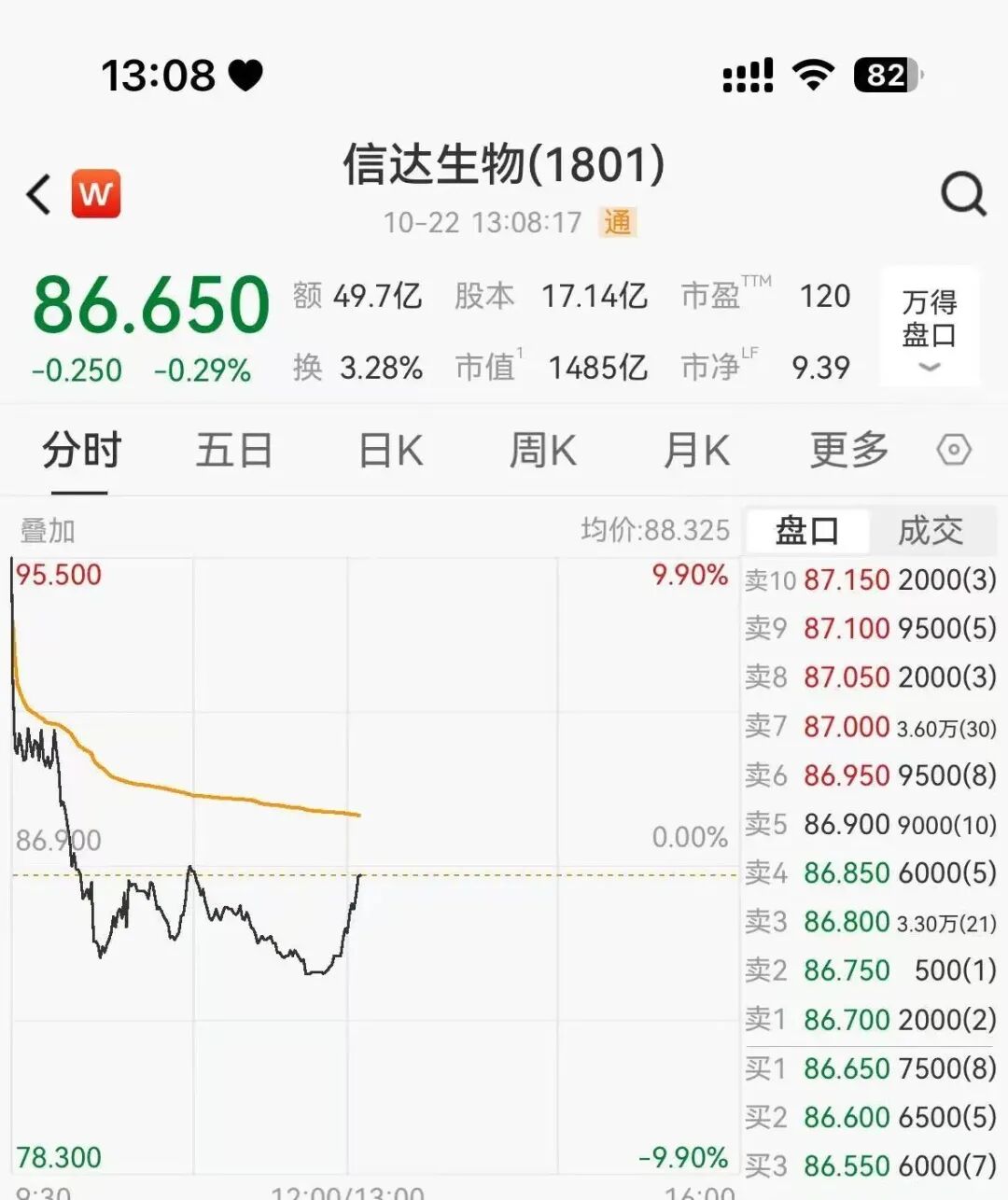Select the 周K chart tab
This screenshot has width=1008, height=1200.
pyautogui.click(x=542, y=451)
